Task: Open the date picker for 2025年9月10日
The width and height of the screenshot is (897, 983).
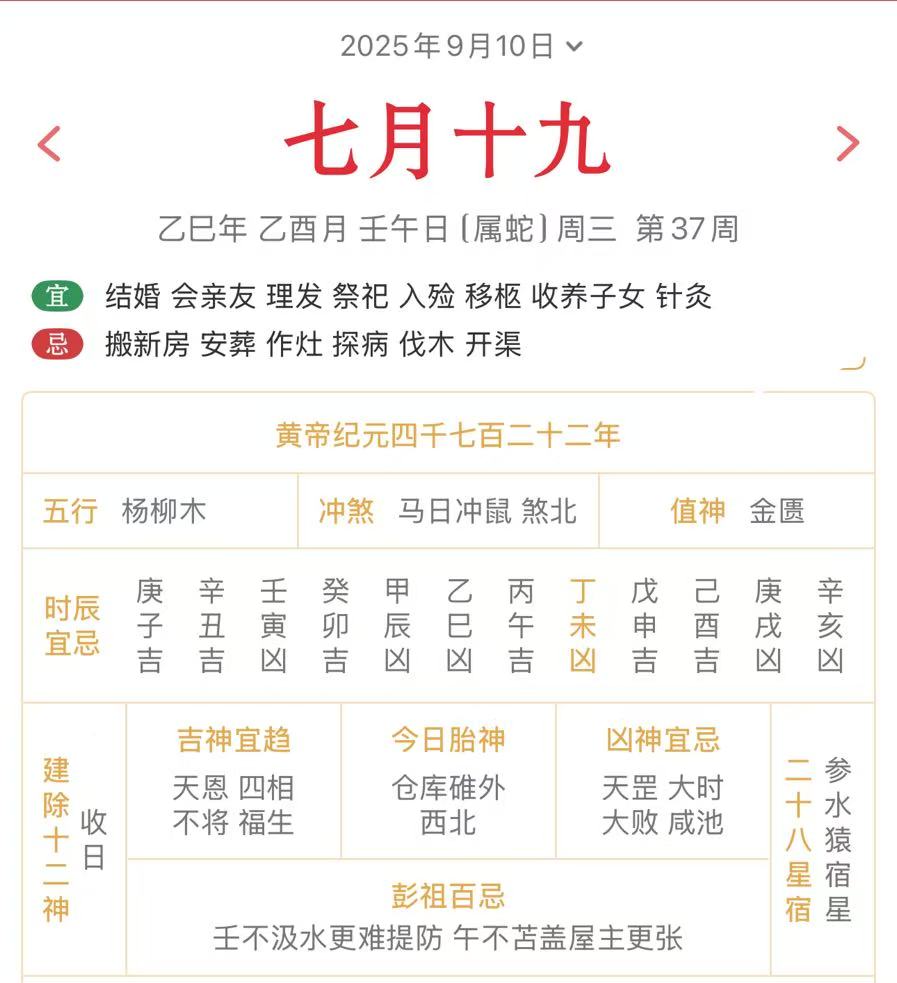Action: tap(460, 46)
